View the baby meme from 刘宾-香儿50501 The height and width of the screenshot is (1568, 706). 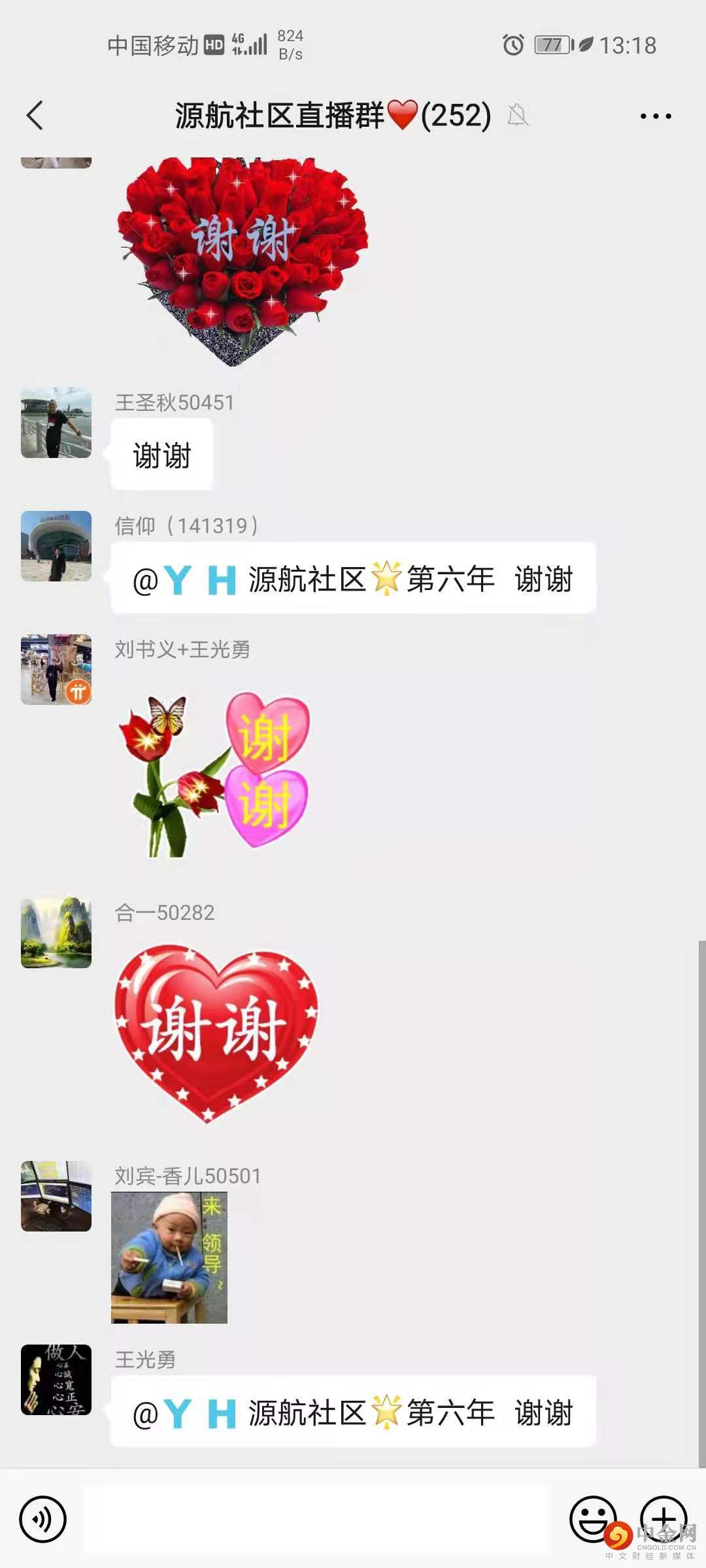pos(169,1258)
